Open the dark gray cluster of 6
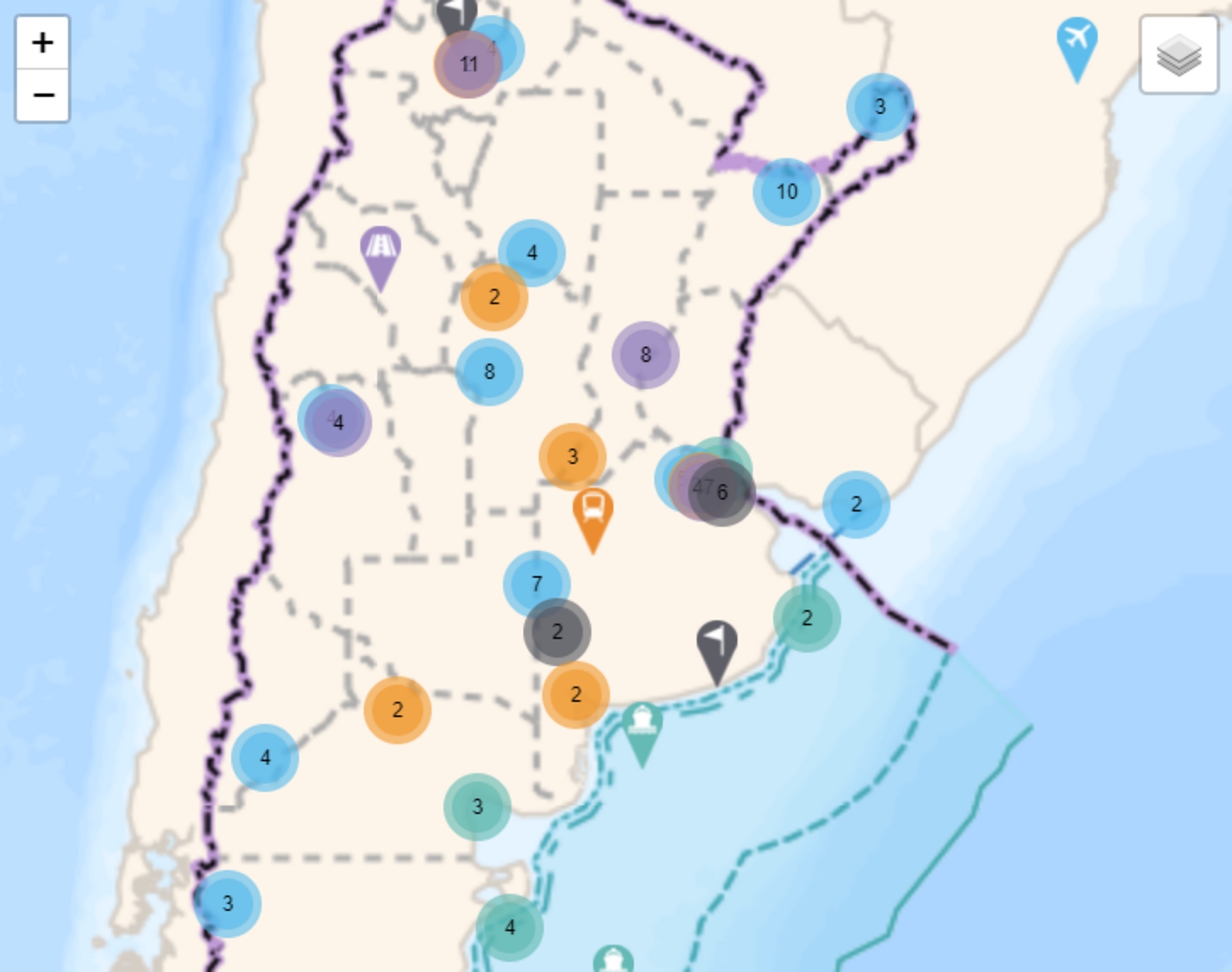Image resolution: width=1232 pixels, height=972 pixels. point(723,493)
